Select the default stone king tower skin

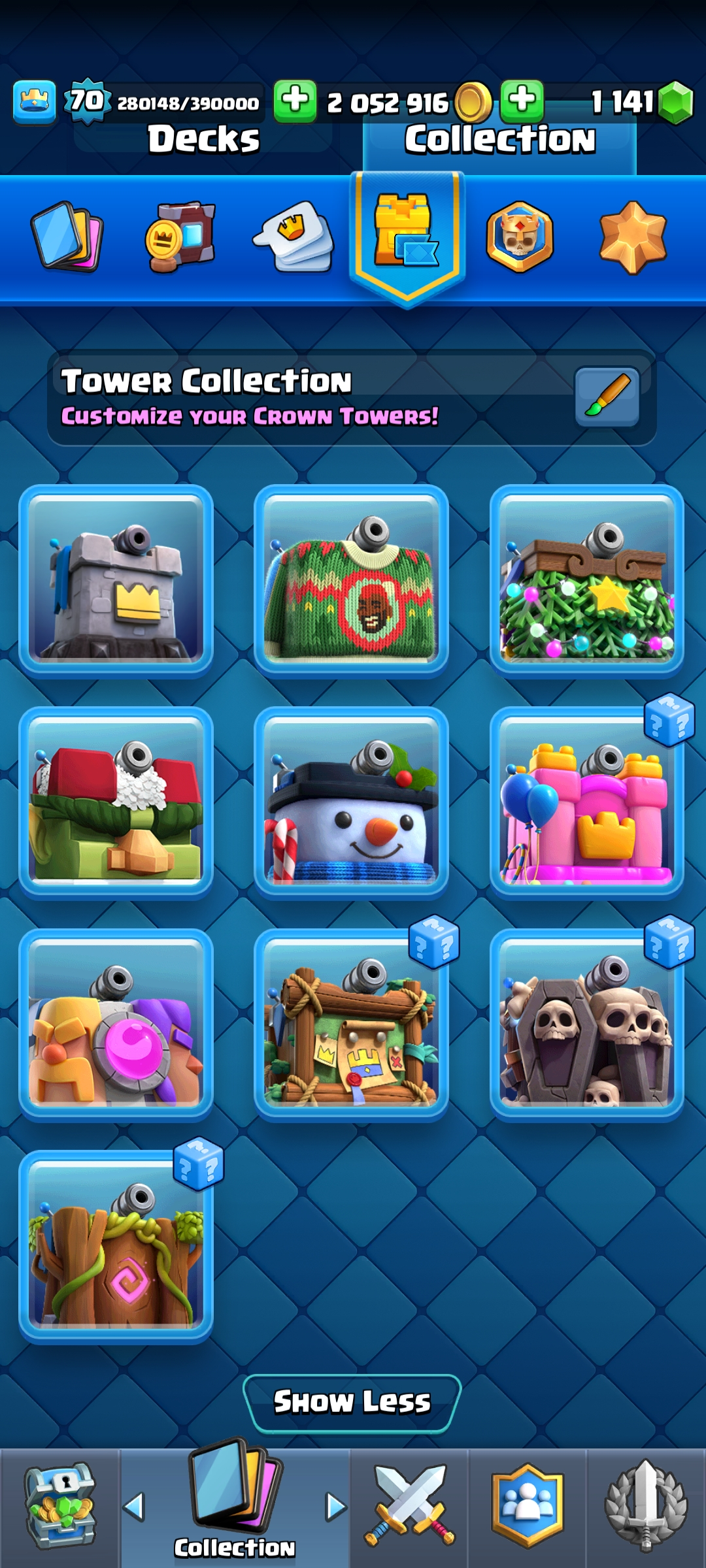point(116,580)
